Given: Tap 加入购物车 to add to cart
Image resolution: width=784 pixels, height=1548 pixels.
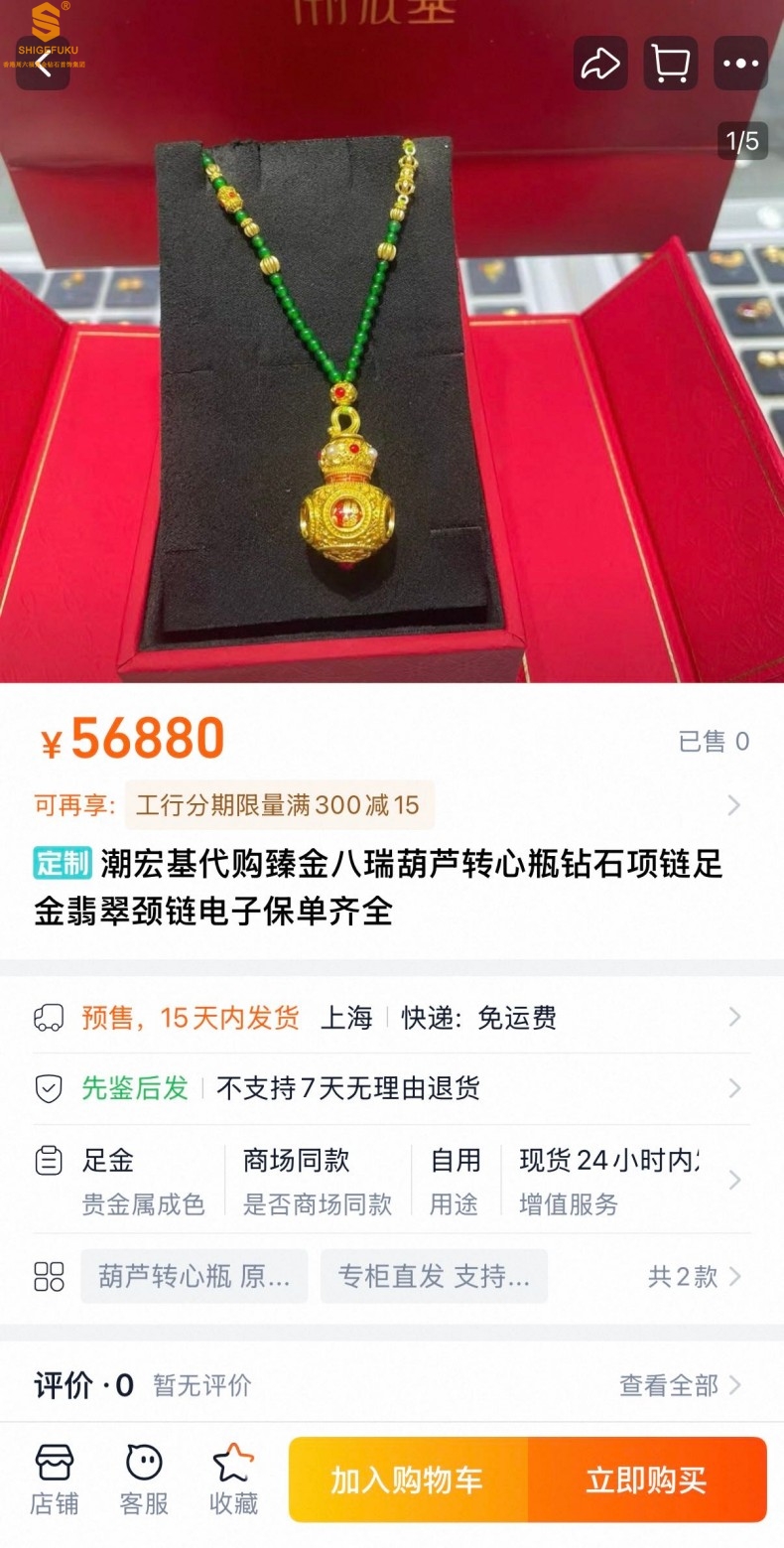Looking at the screenshot, I should [408, 1479].
